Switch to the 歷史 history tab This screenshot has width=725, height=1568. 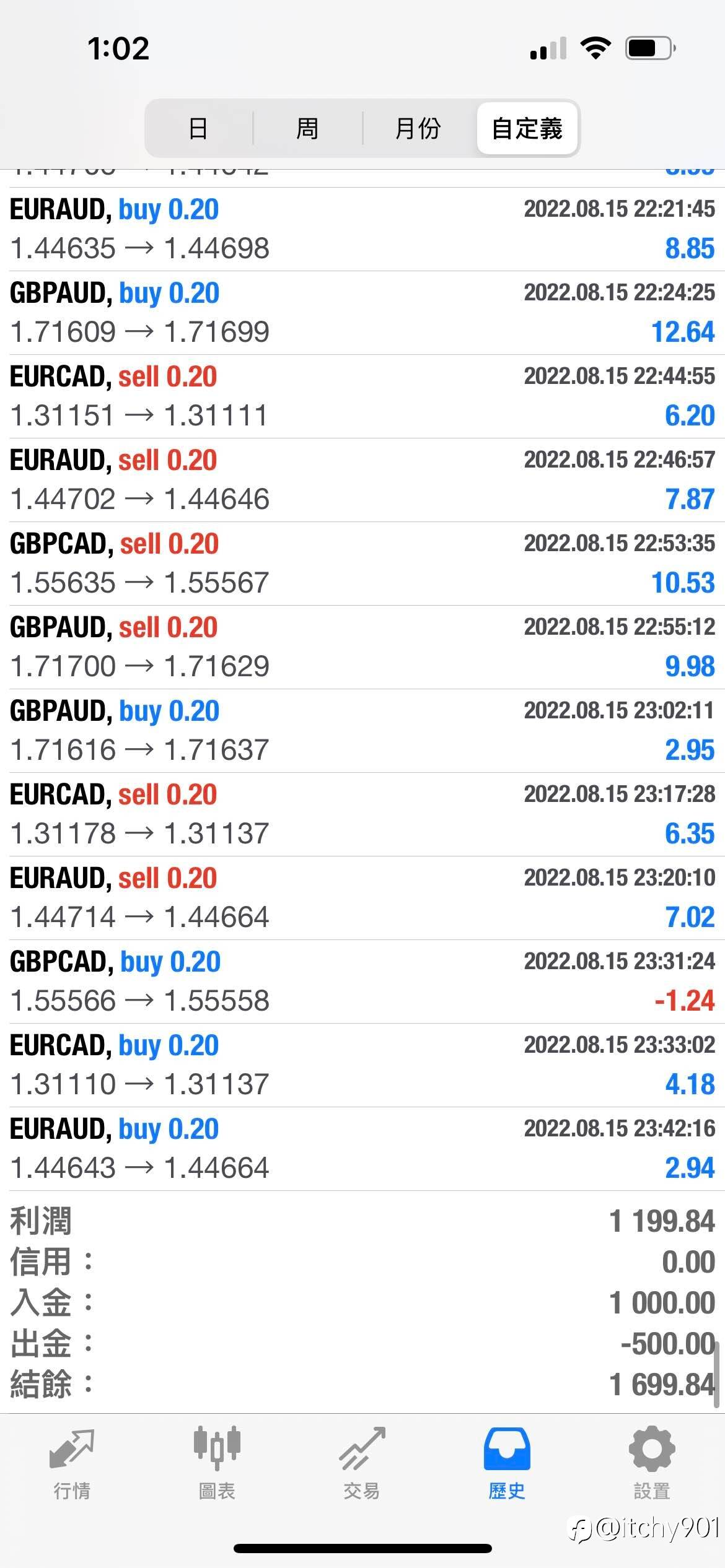(x=507, y=1464)
